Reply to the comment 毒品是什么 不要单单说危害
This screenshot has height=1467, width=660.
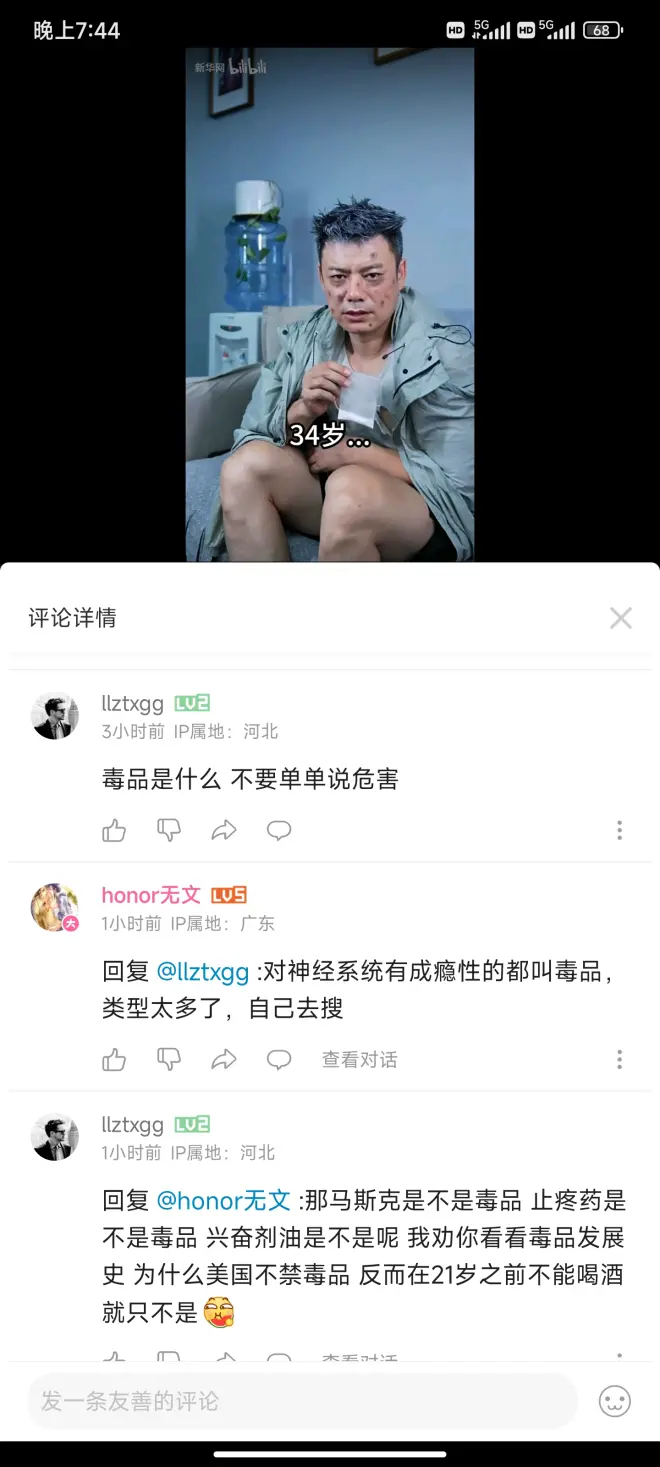pyautogui.click(x=279, y=830)
